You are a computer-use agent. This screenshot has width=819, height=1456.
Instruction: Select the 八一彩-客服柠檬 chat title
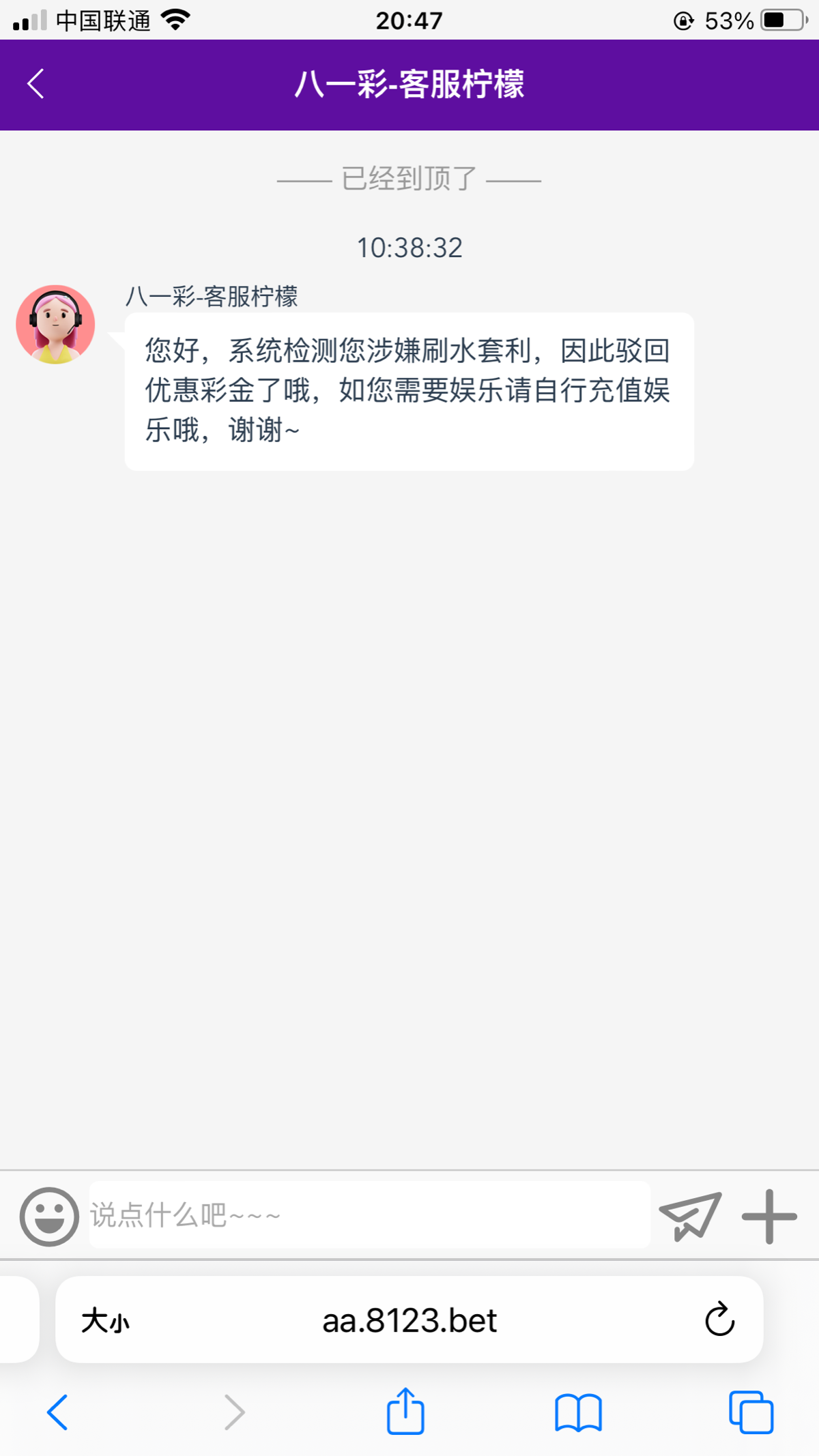tap(409, 85)
